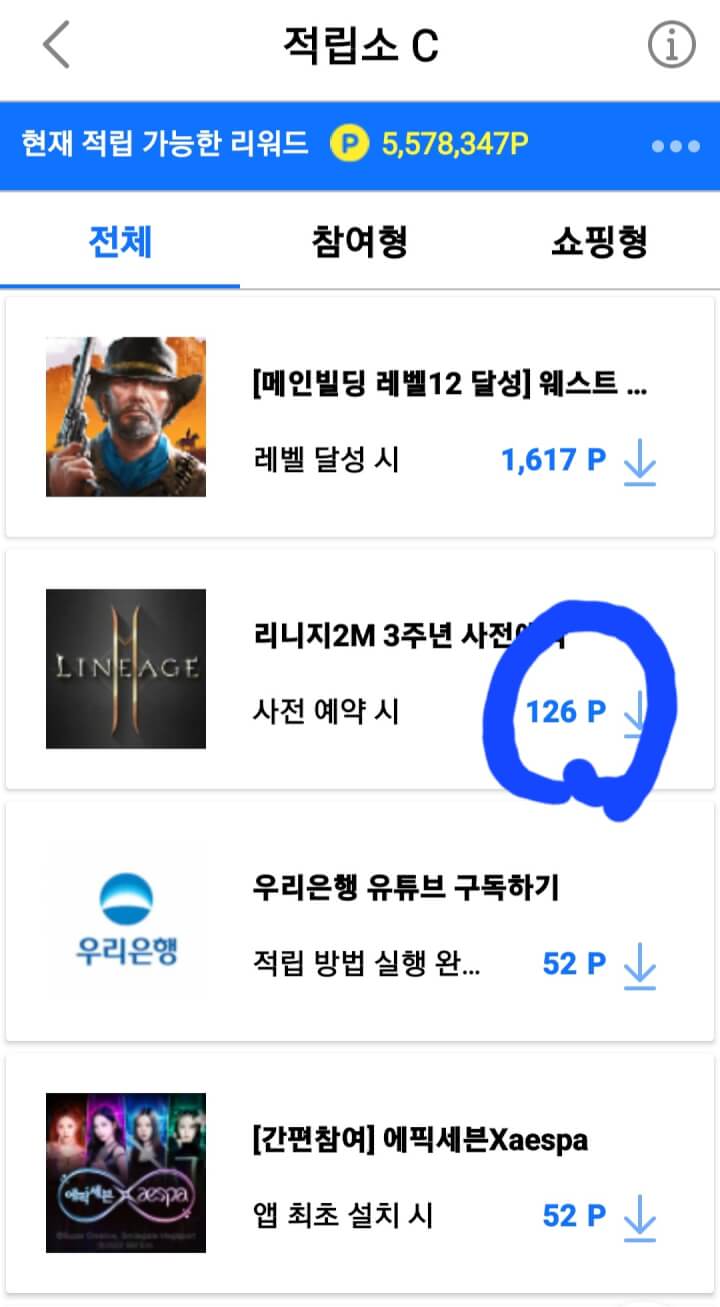The width and height of the screenshot is (720, 1307).
Task: Tap the download arrow in the 우리은행 row
Action: click(639, 965)
